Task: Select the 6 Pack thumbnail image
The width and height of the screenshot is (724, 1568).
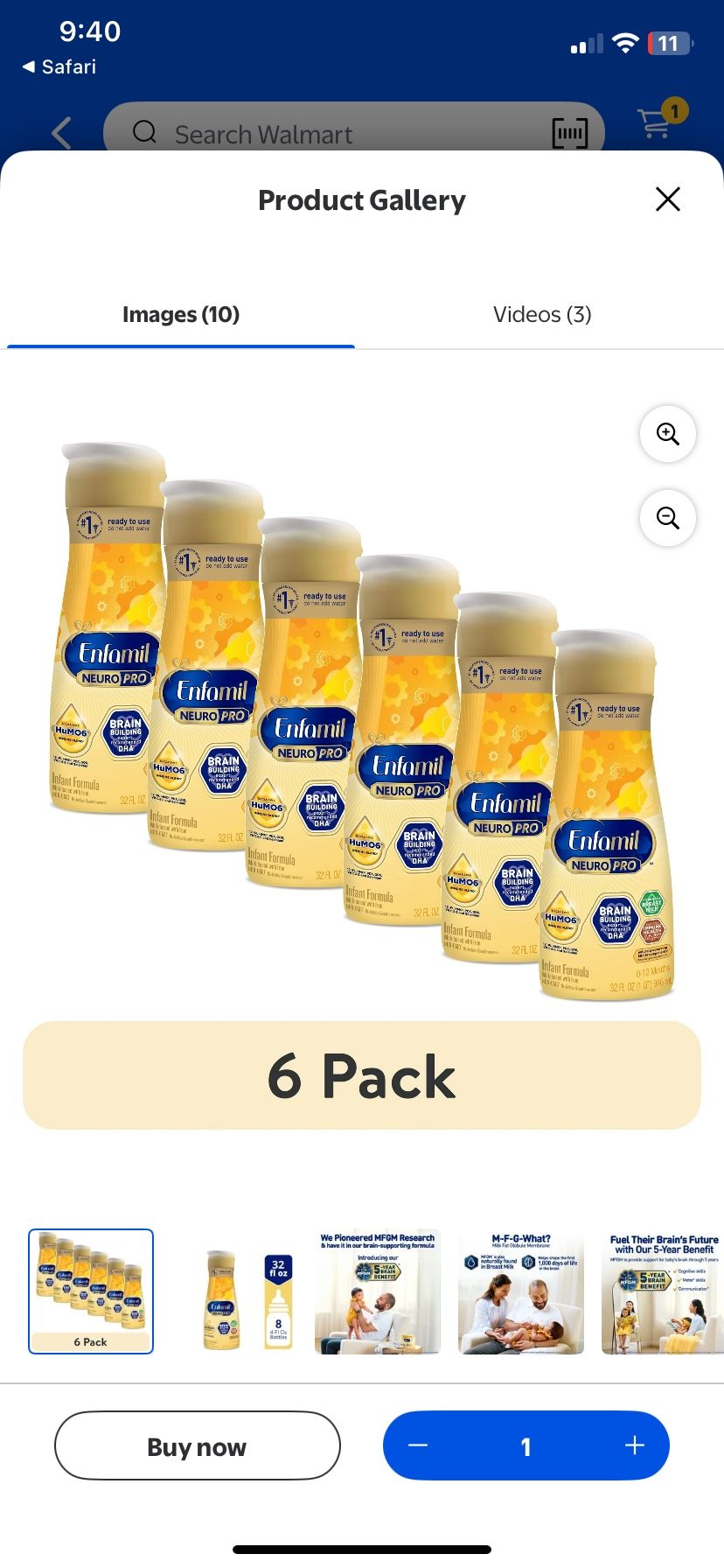Action: (x=91, y=1291)
